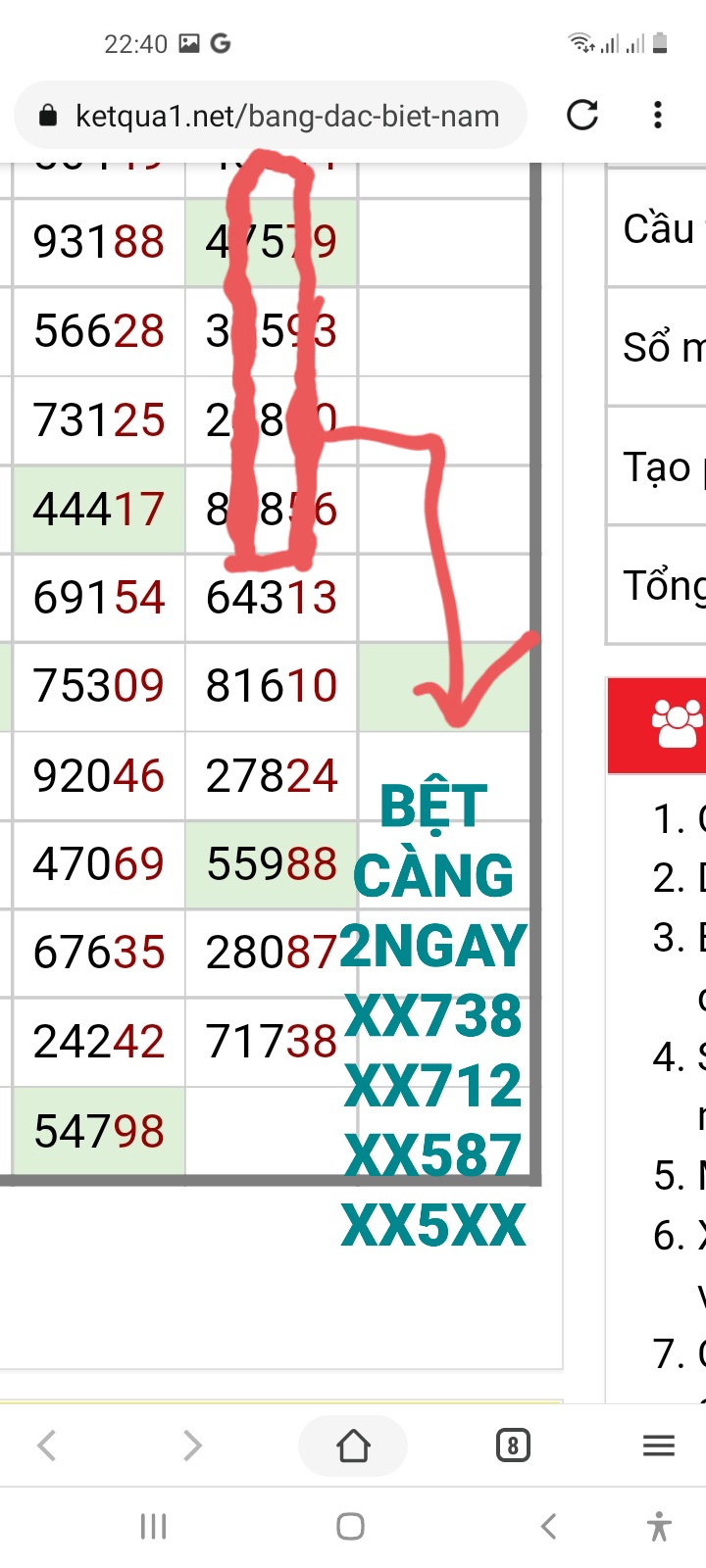Reload the current page
Image resolution: width=706 pixels, height=1568 pixels.
coord(582,116)
